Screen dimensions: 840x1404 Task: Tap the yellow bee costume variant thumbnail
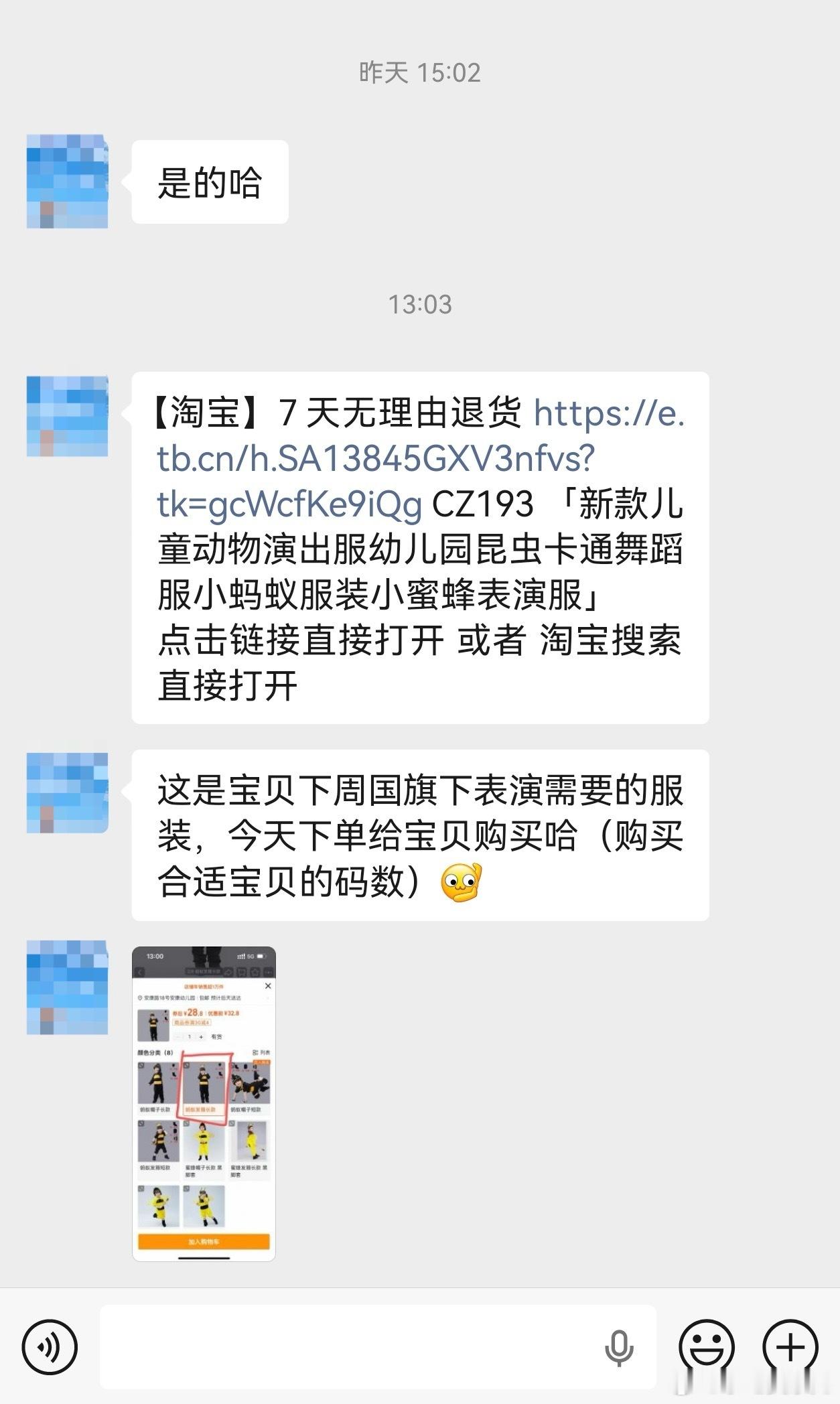coord(204,1142)
